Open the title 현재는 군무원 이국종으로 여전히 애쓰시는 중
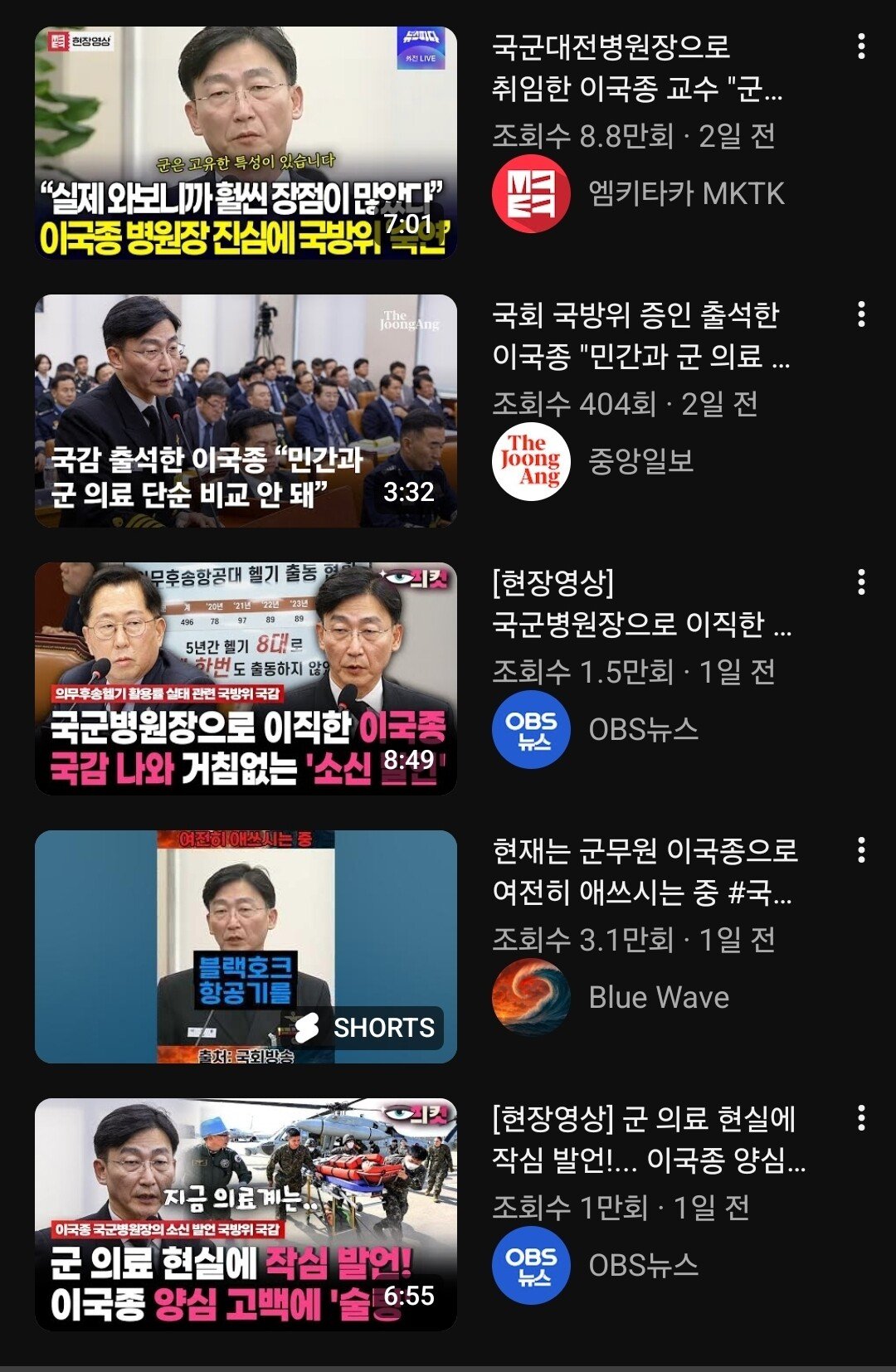This screenshot has height=1372, width=896. point(644,871)
